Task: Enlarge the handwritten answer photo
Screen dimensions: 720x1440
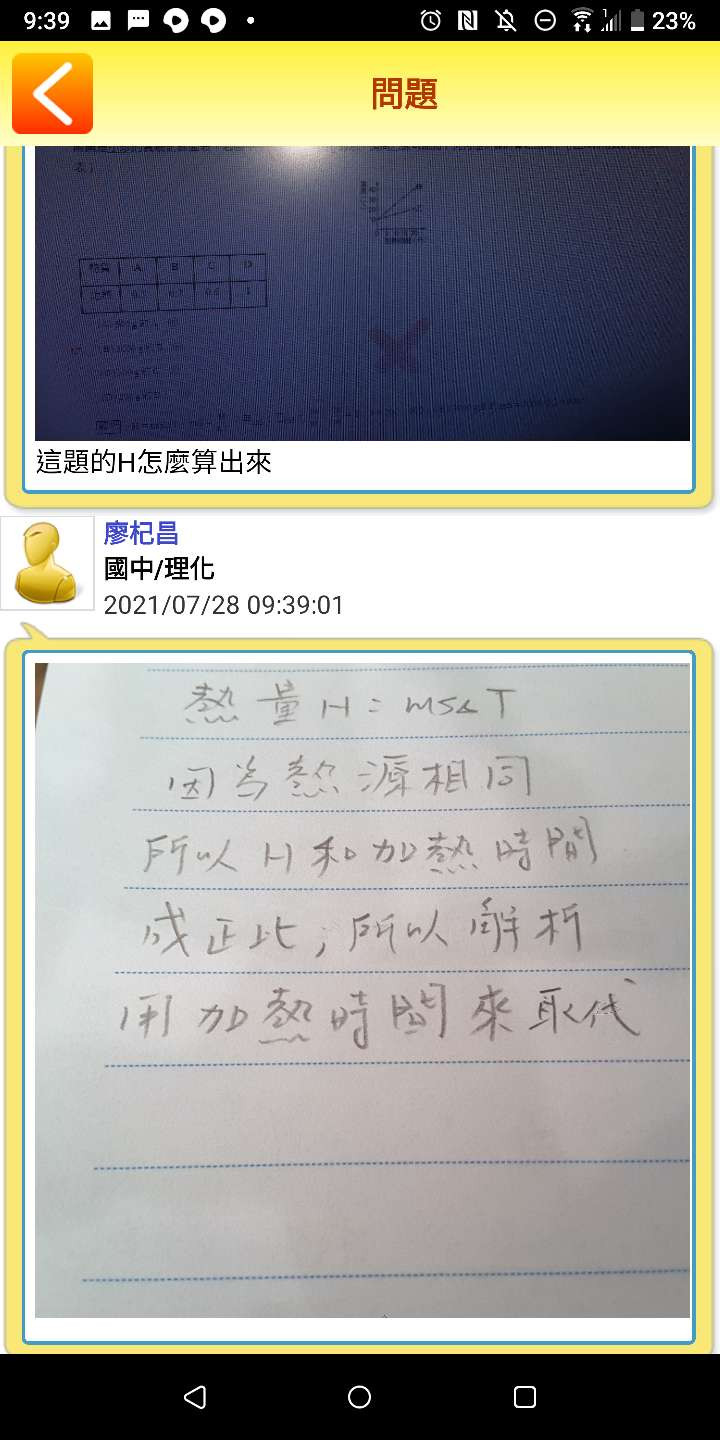Action: 362,990
